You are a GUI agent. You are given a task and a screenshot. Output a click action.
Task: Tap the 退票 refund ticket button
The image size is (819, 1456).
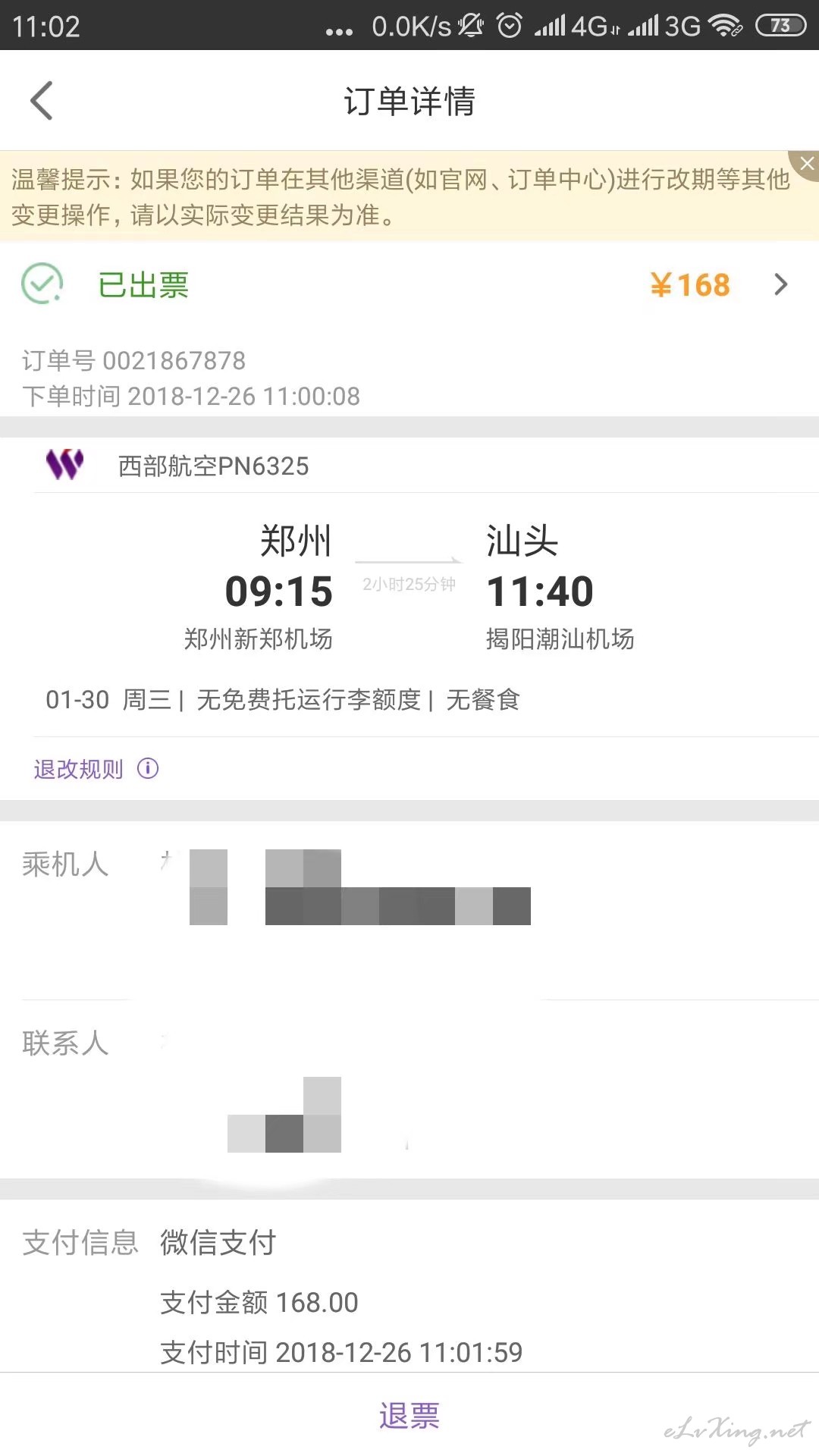[x=409, y=1416]
